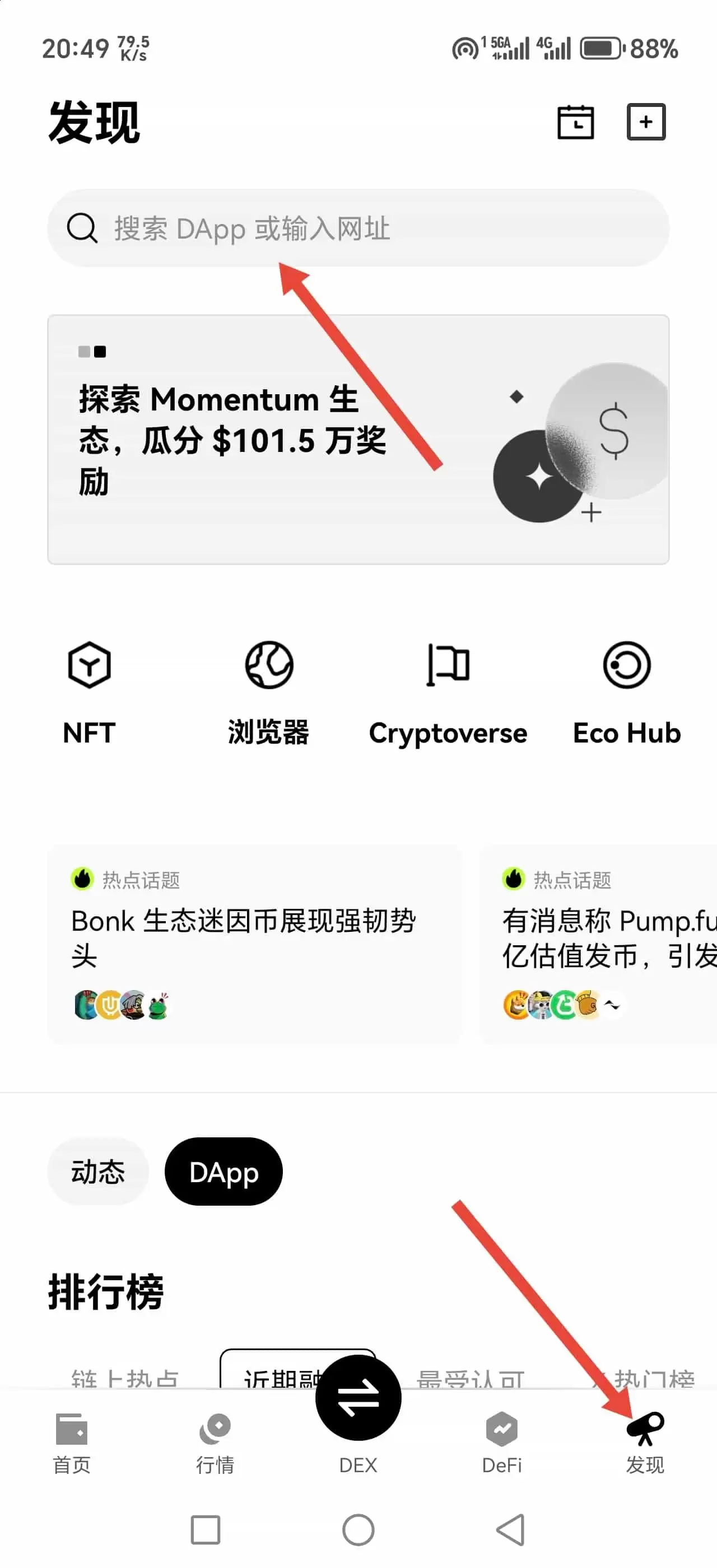Switch to the DApp filter pill
This screenshot has height=1568, width=717.
(224, 1172)
